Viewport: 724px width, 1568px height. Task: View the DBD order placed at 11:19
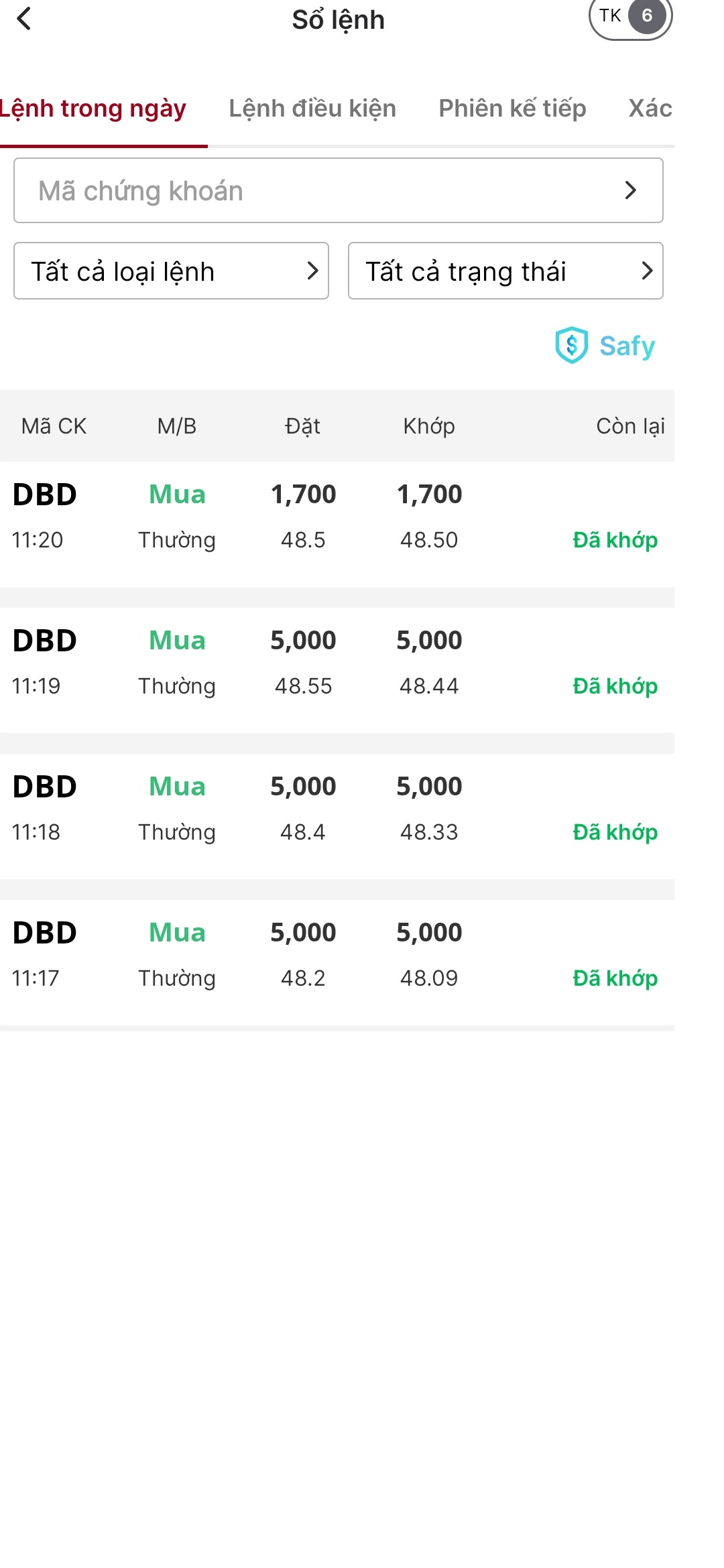pyautogui.click(x=335, y=663)
